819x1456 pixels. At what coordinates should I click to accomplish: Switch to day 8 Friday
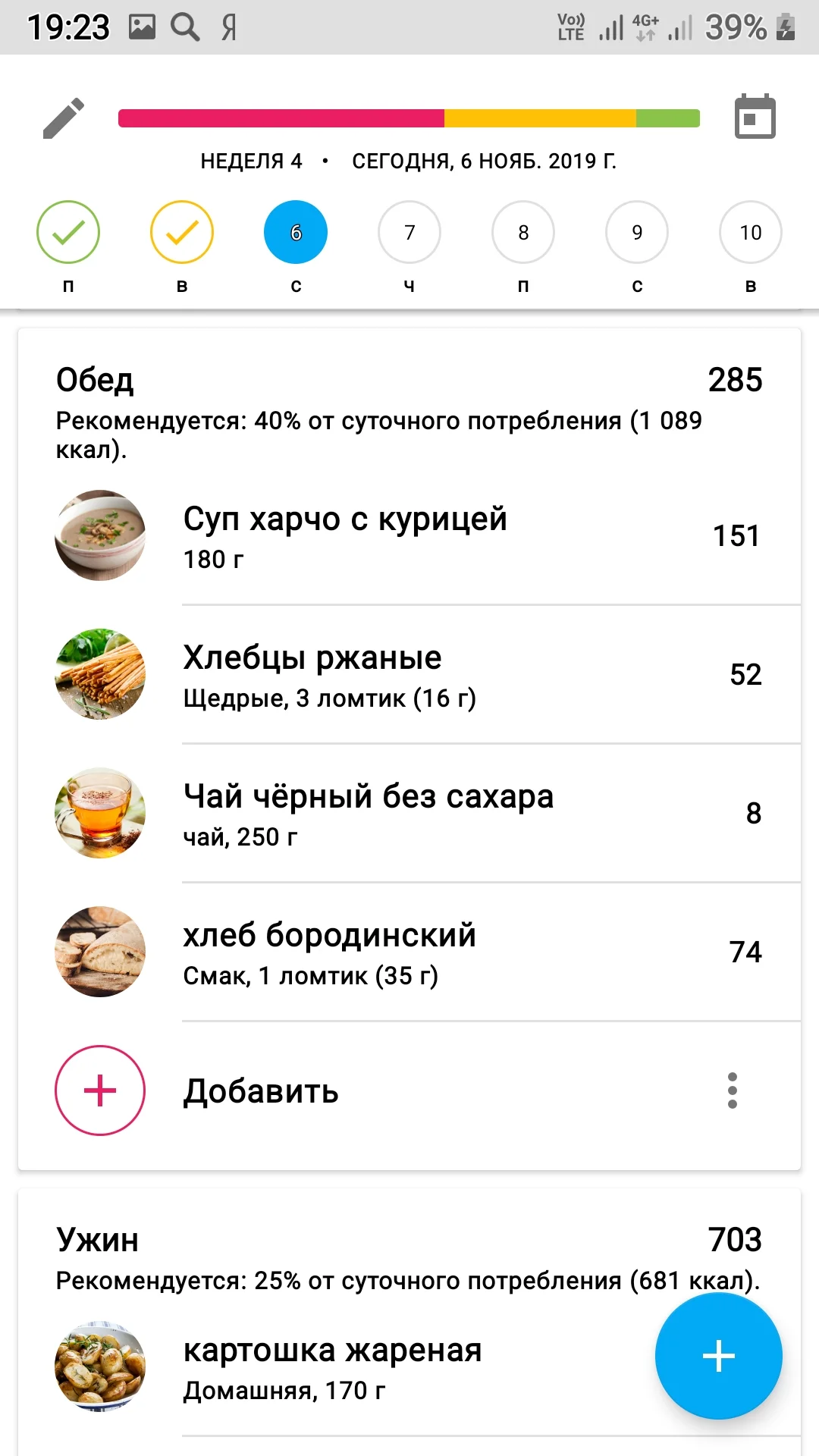point(523,232)
